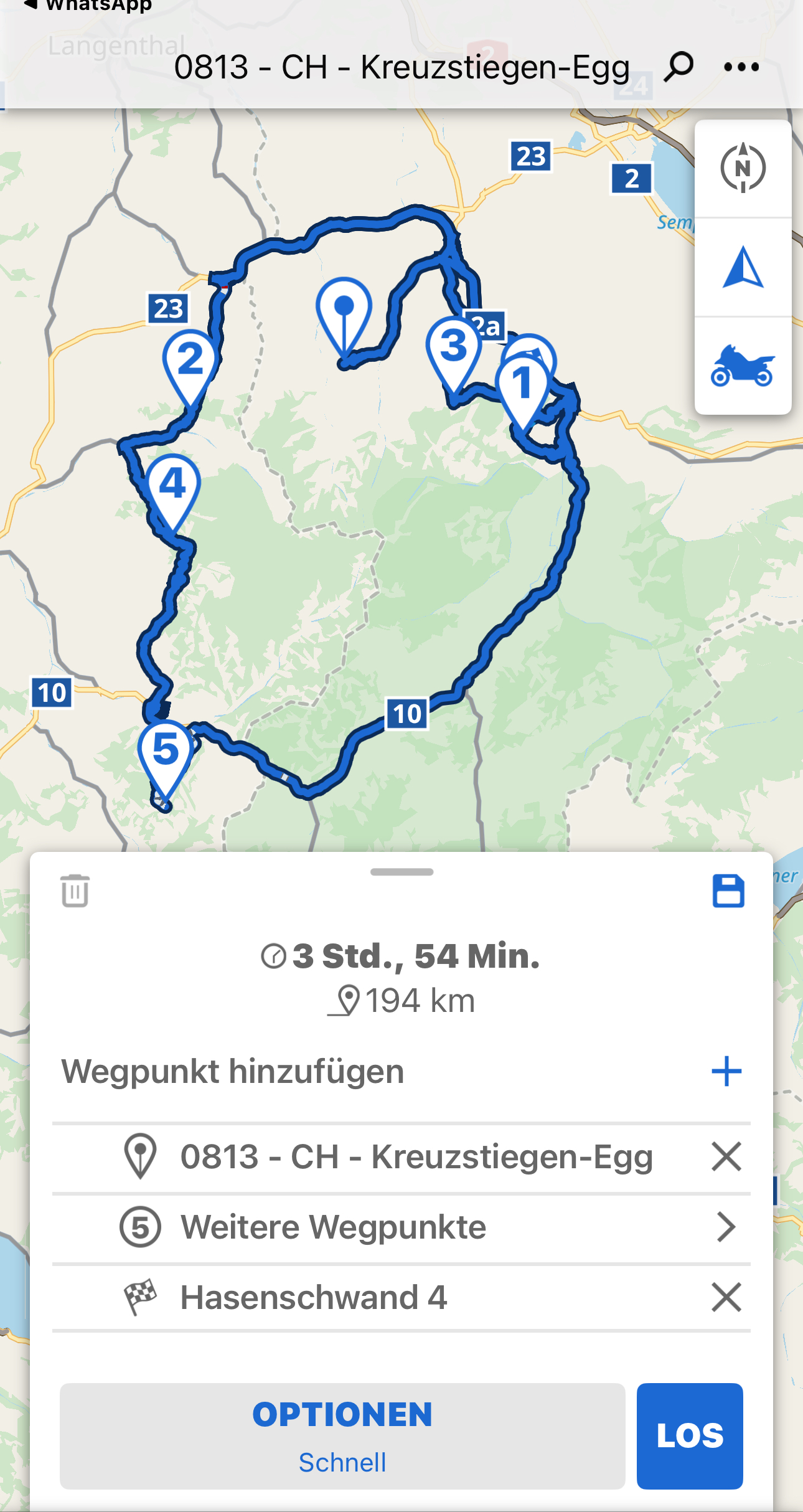Open the motorcycle vehicle profile button
Image resolution: width=803 pixels, height=1512 pixels.
coord(743,366)
